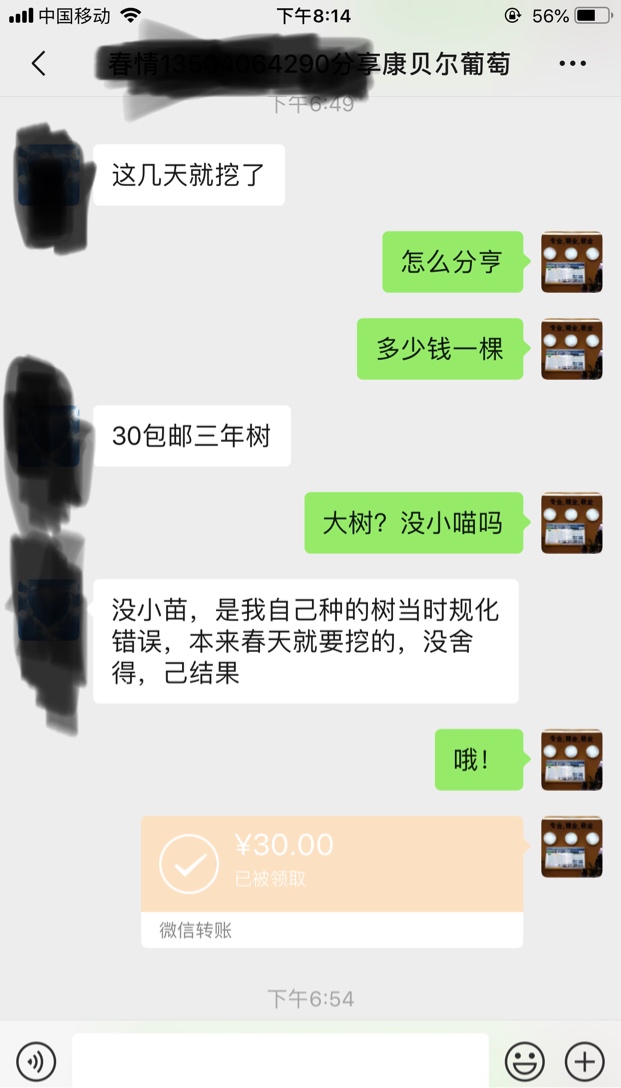Open the emoji sticker panel

click(x=525, y=1061)
